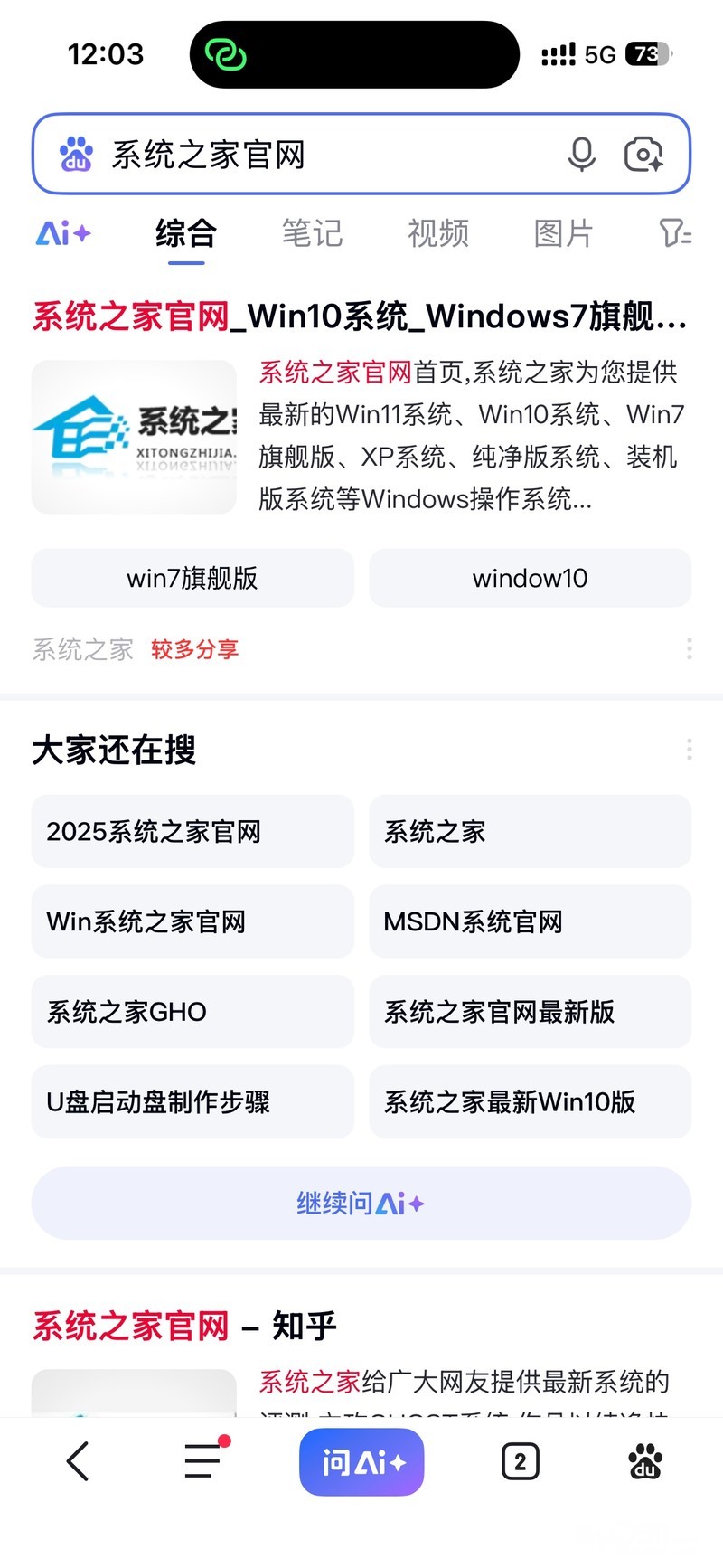Open more options beside 较多分享
Screen dimensions: 723x1568
coord(689,648)
